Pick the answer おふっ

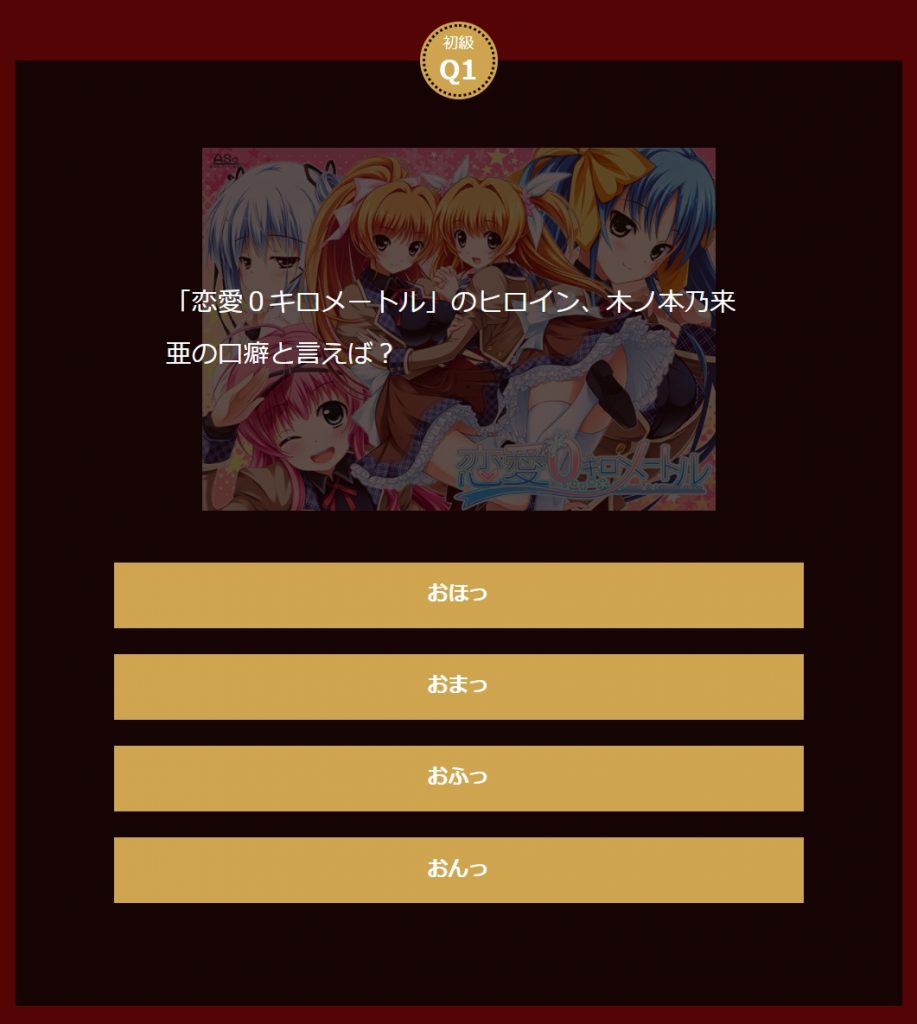458,777
